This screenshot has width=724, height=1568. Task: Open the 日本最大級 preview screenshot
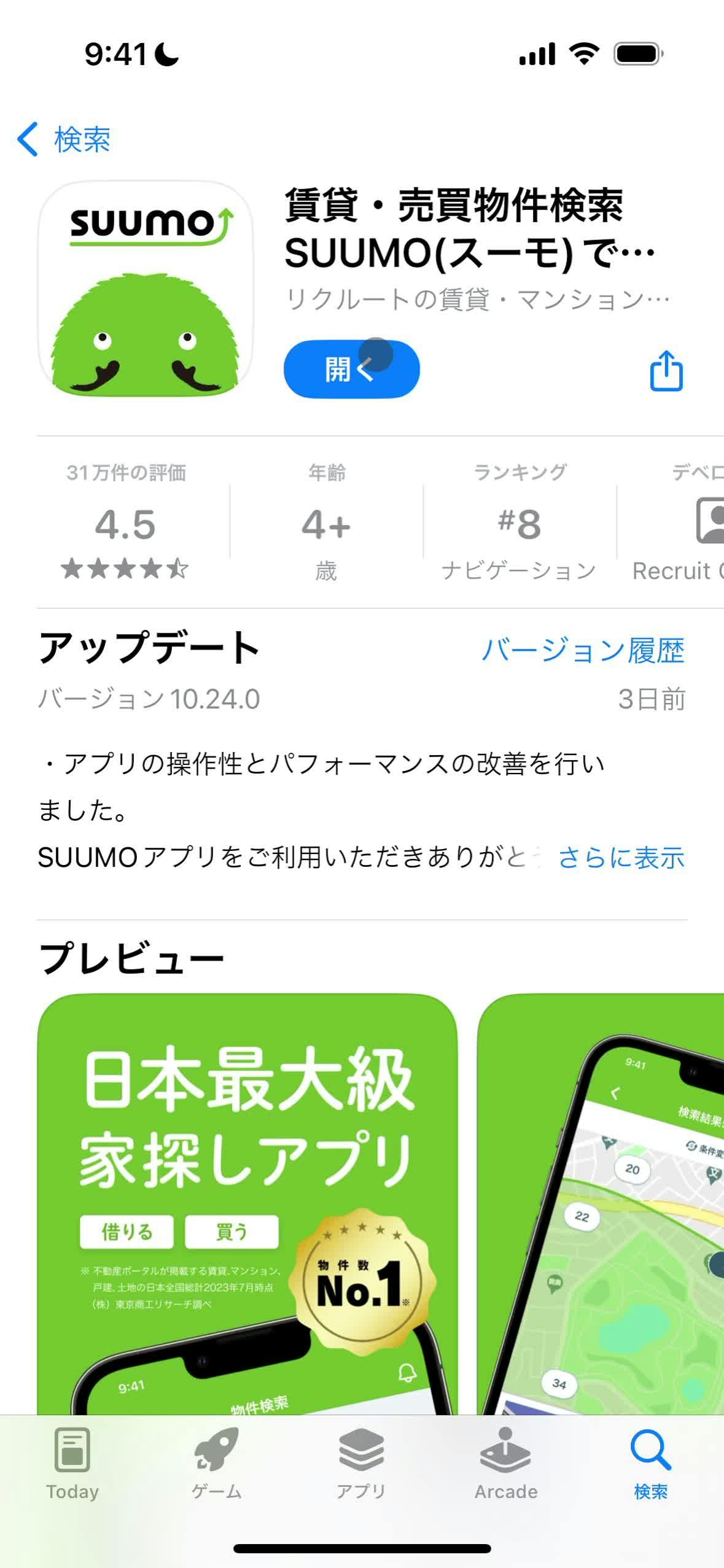pos(247,1203)
